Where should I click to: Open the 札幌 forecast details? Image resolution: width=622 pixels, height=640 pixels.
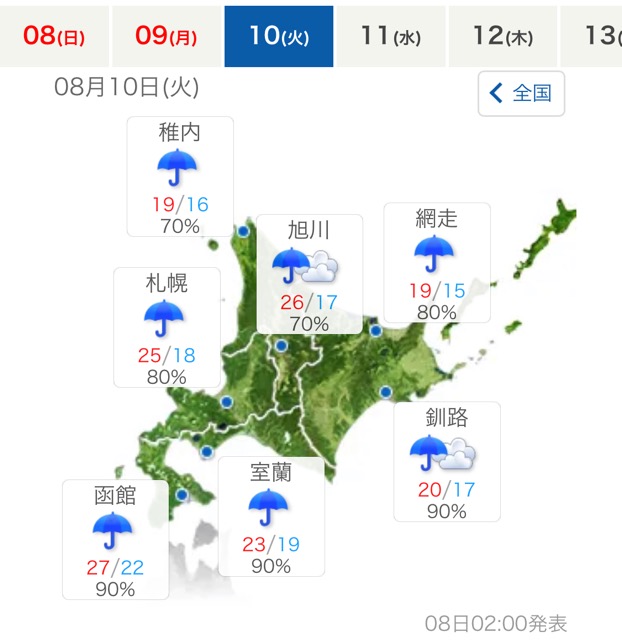point(166,327)
